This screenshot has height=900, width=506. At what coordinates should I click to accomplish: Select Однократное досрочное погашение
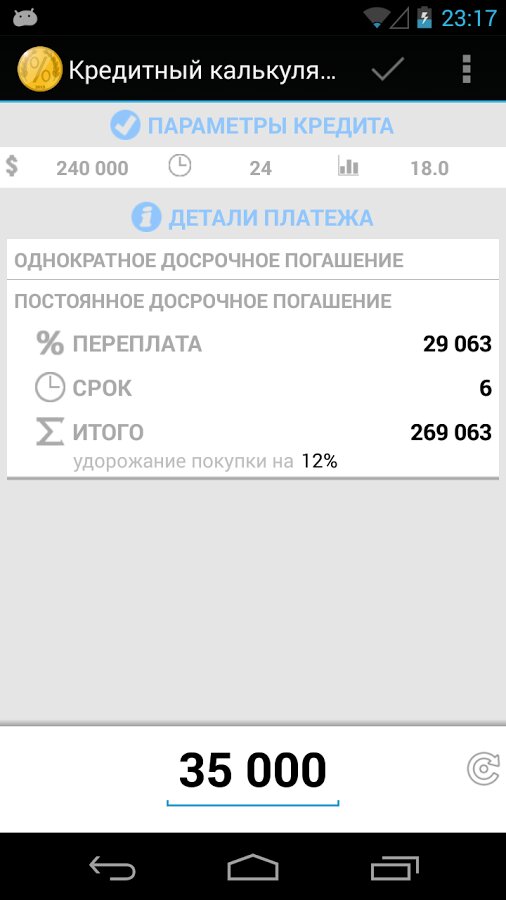252,260
